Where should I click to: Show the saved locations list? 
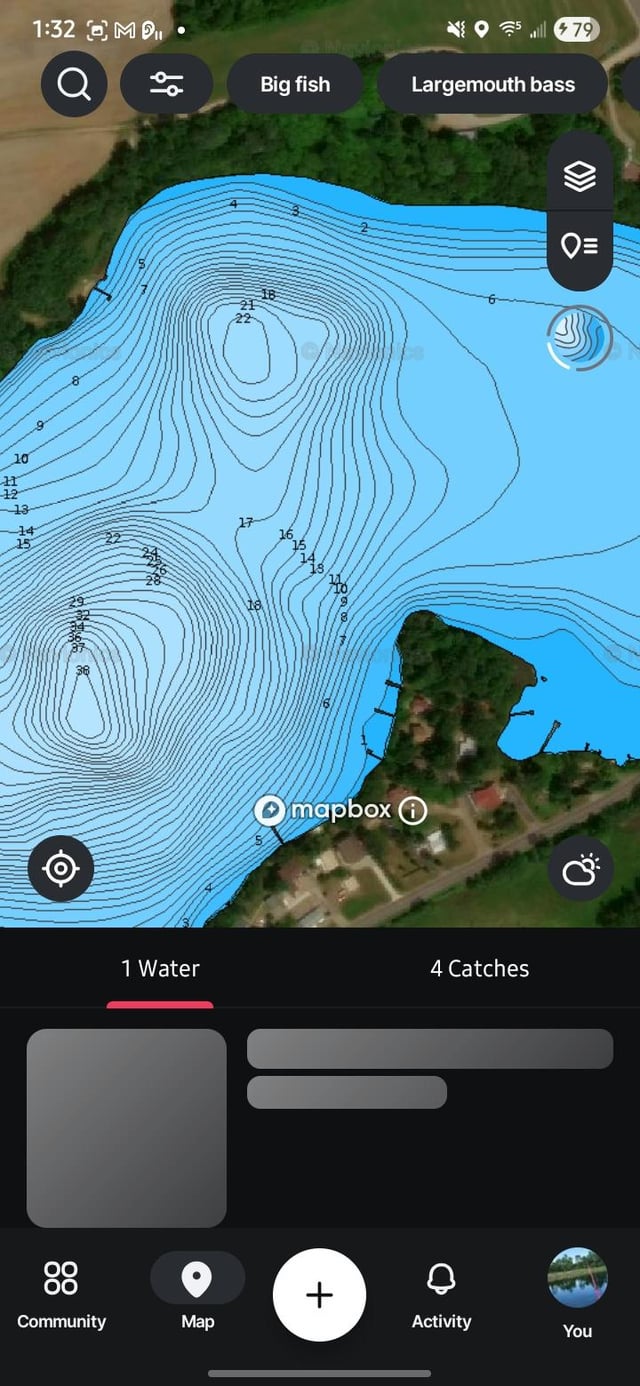point(580,245)
